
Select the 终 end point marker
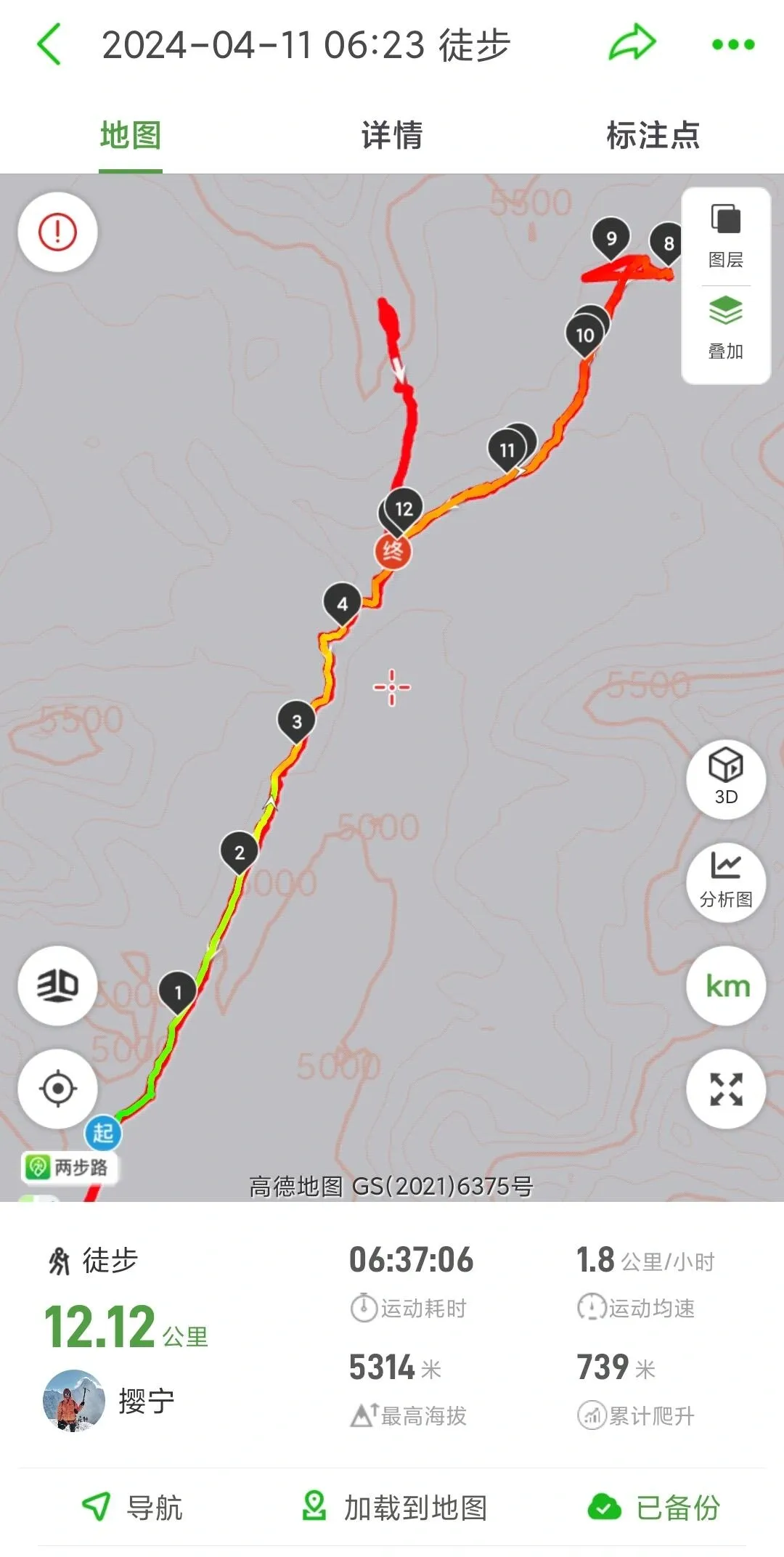tap(393, 552)
